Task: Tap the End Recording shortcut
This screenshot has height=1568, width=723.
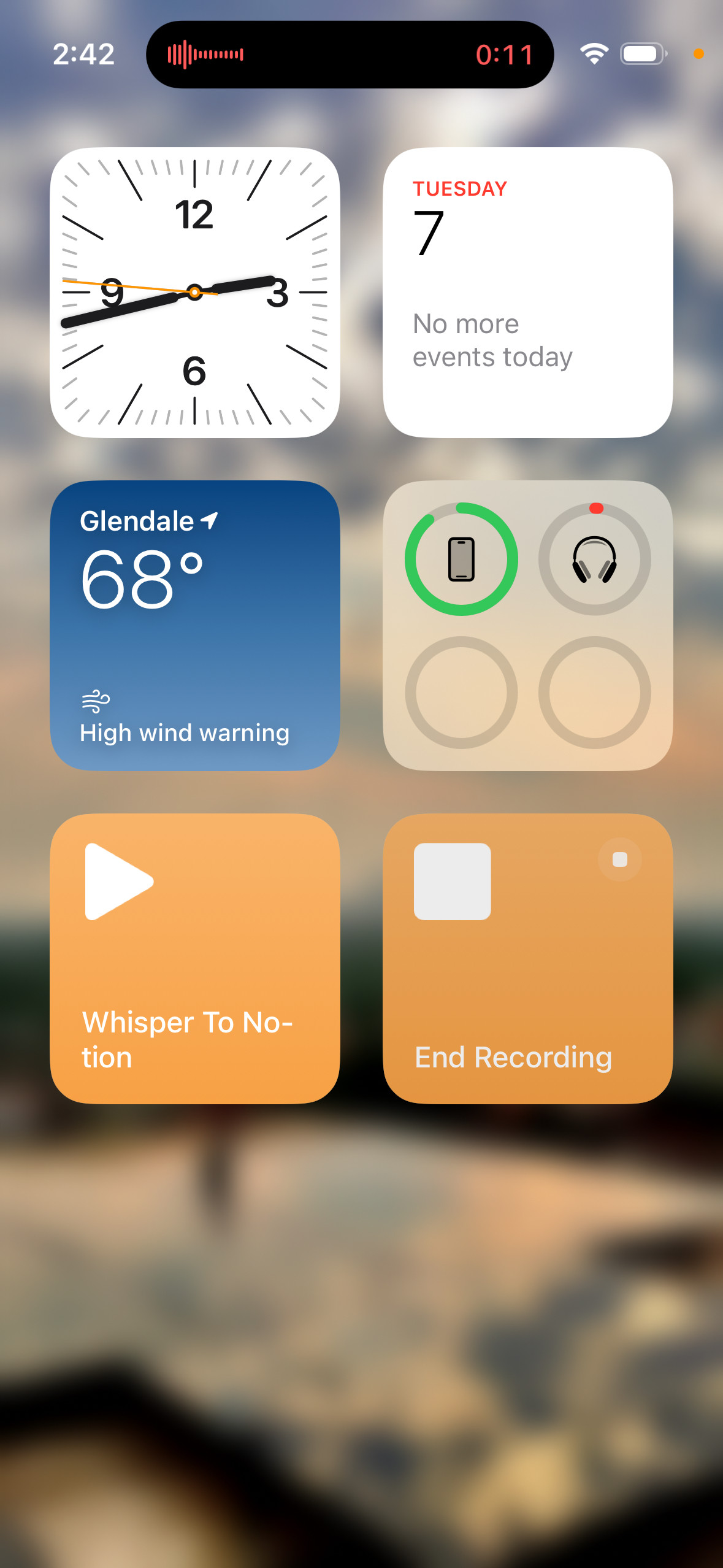Action: [527, 958]
